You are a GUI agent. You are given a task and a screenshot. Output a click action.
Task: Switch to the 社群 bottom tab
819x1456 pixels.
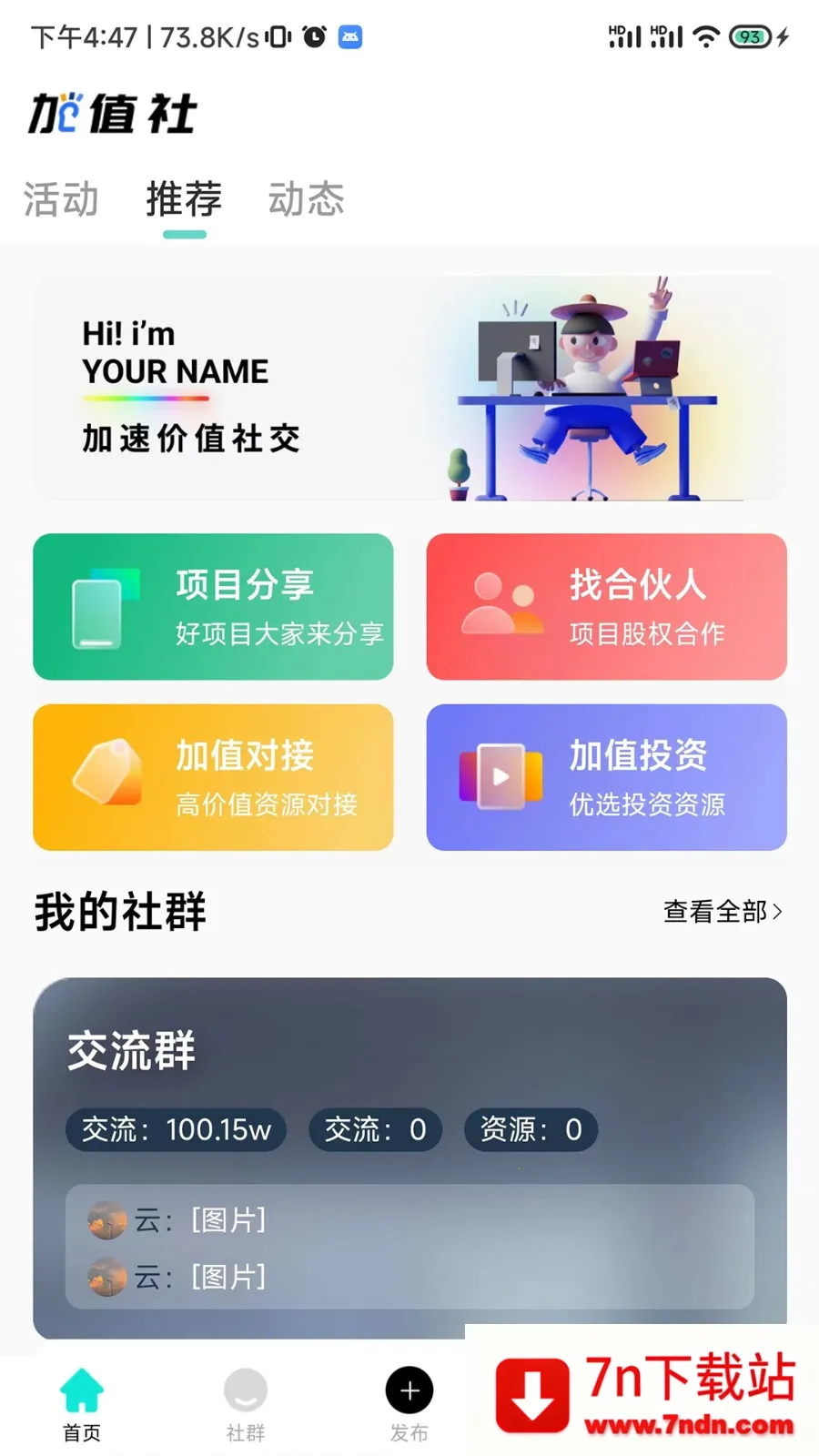pos(246,1404)
